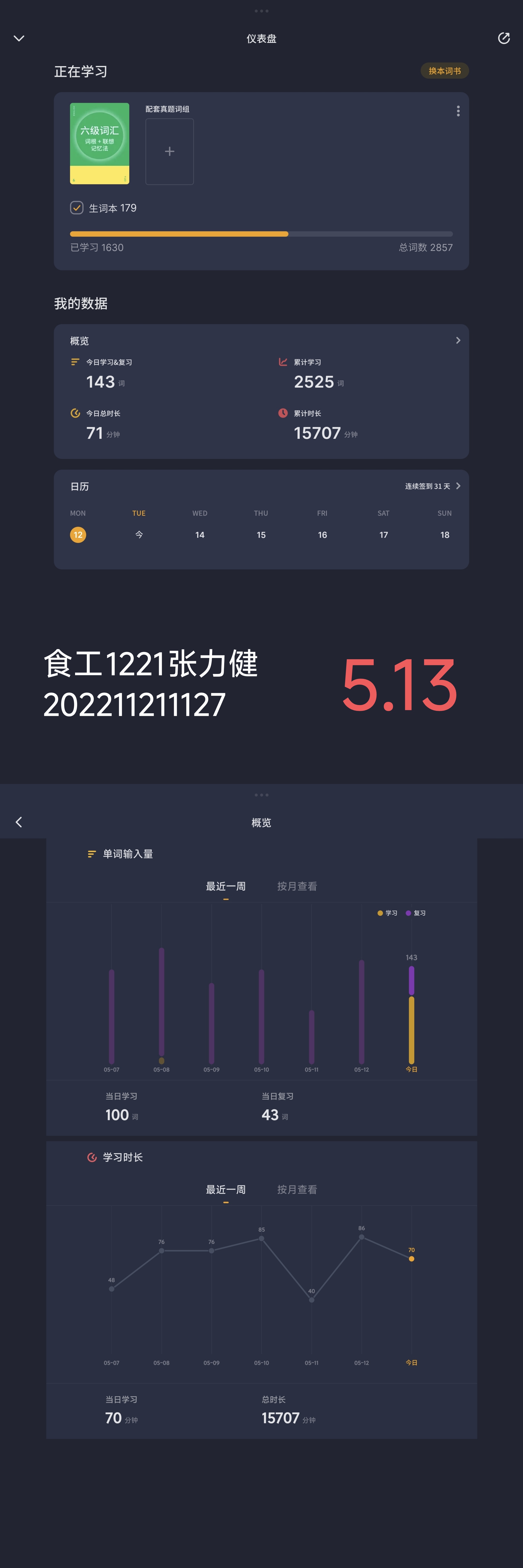Select 最近一周 under 学习时长
This screenshot has width=523, height=1568.
(226, 1189)
